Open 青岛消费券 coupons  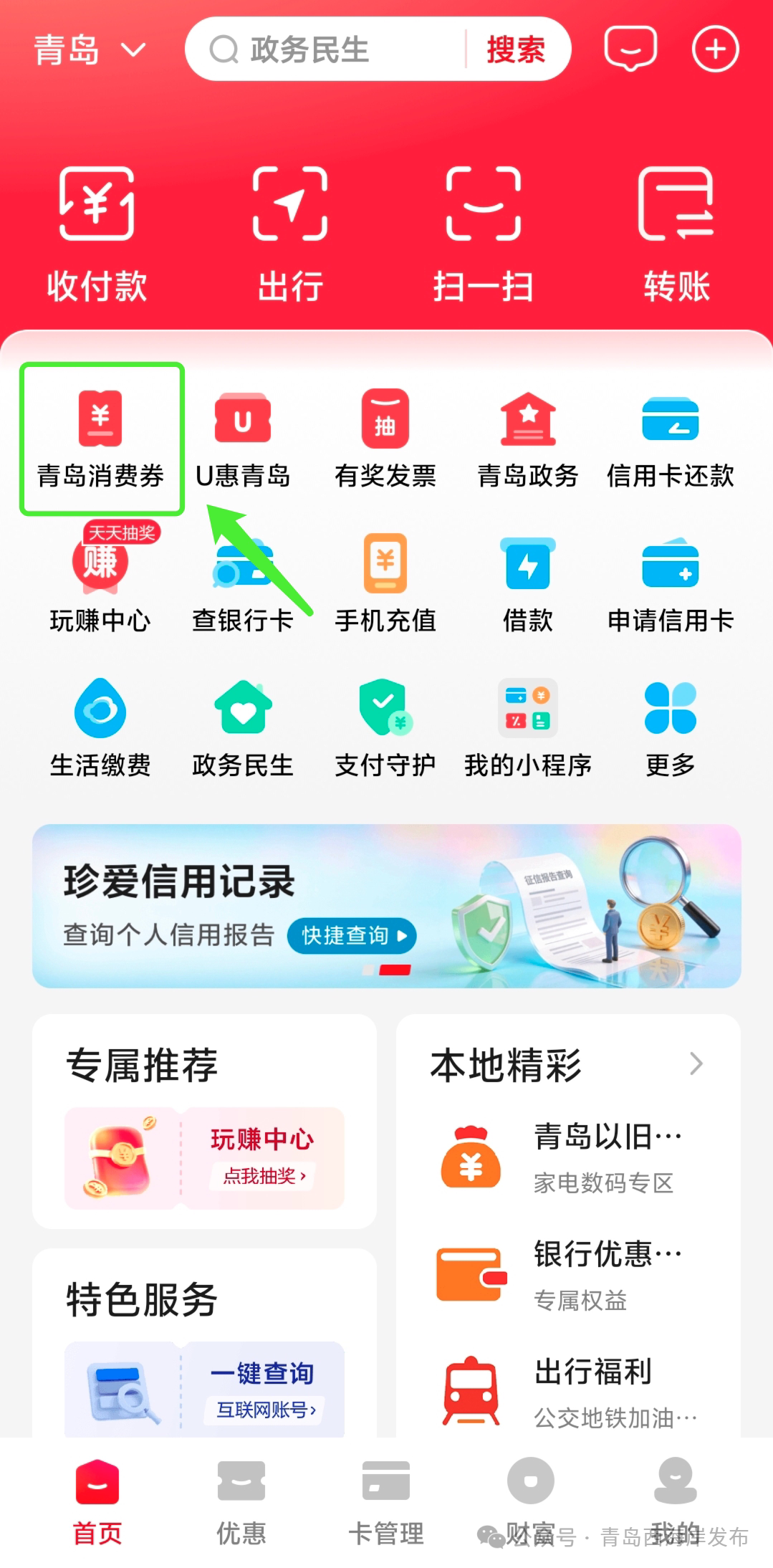(x=101, y=439)
